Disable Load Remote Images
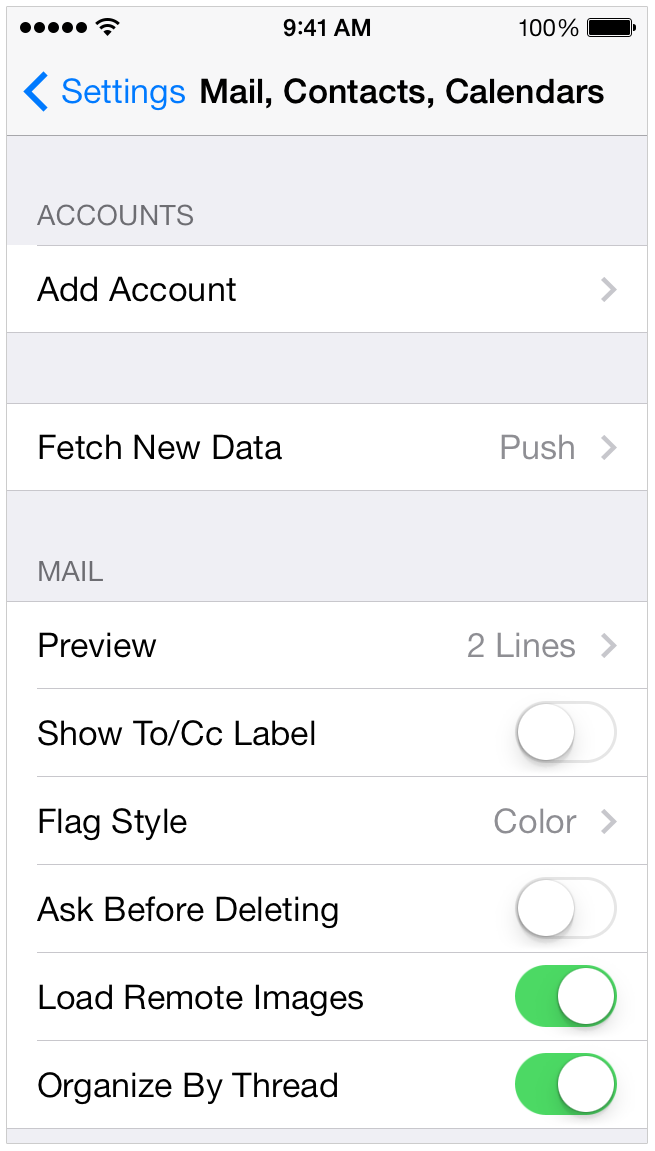This screenshot has width=655, height=1151. coord(565,998)
